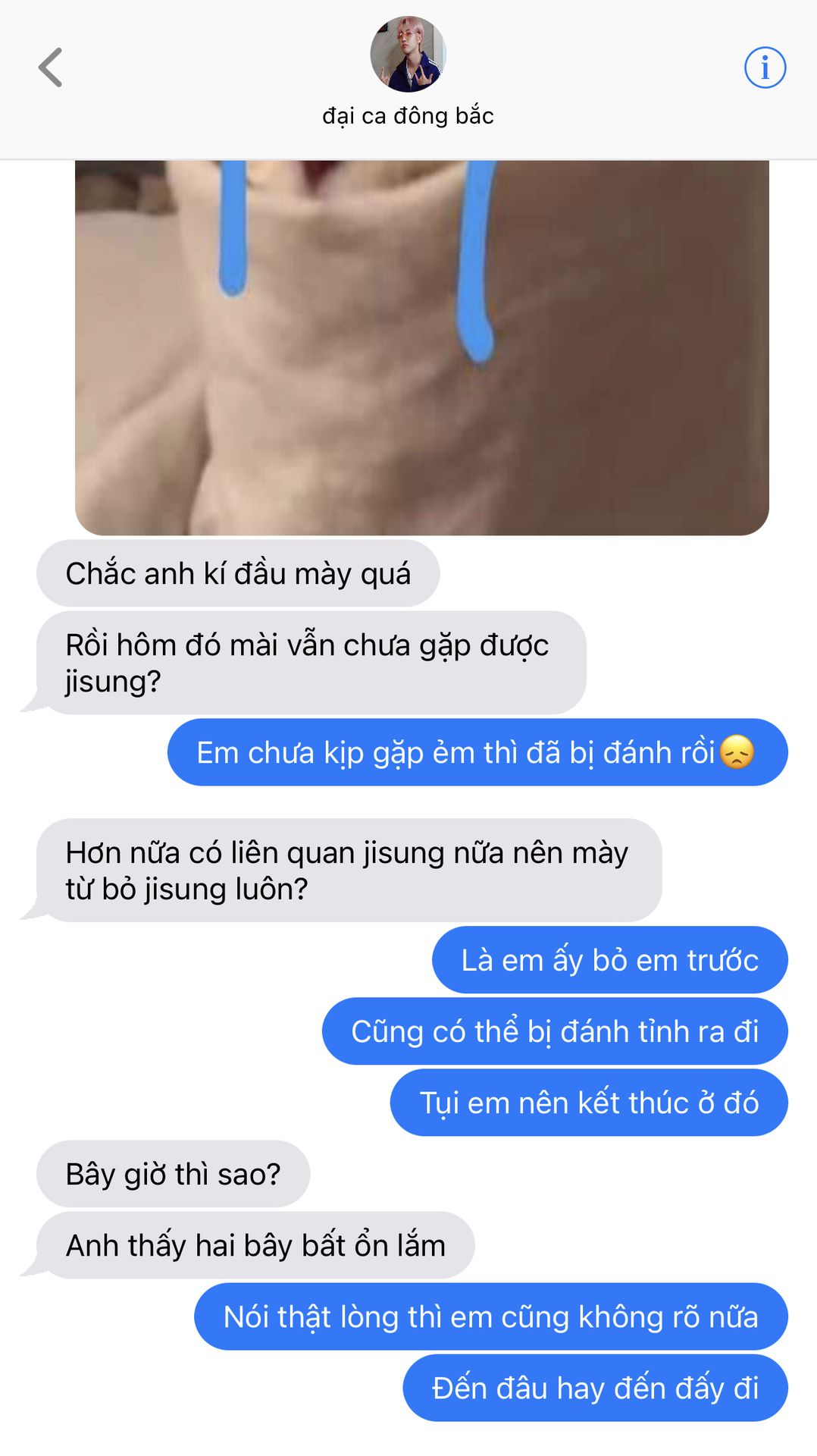817x1456 pixels.
Task: Open conversation info details
Action: 765,67
